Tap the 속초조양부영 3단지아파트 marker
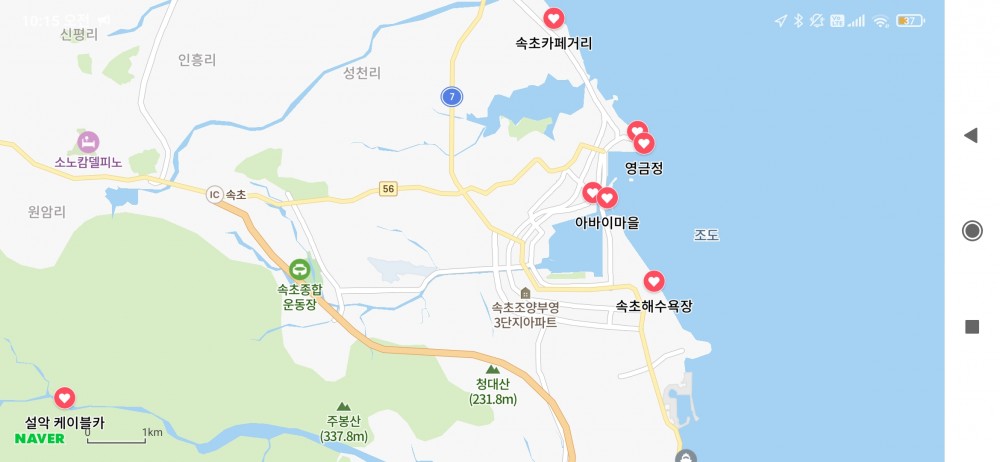1000x462 pixels. (x=525, y=292)
